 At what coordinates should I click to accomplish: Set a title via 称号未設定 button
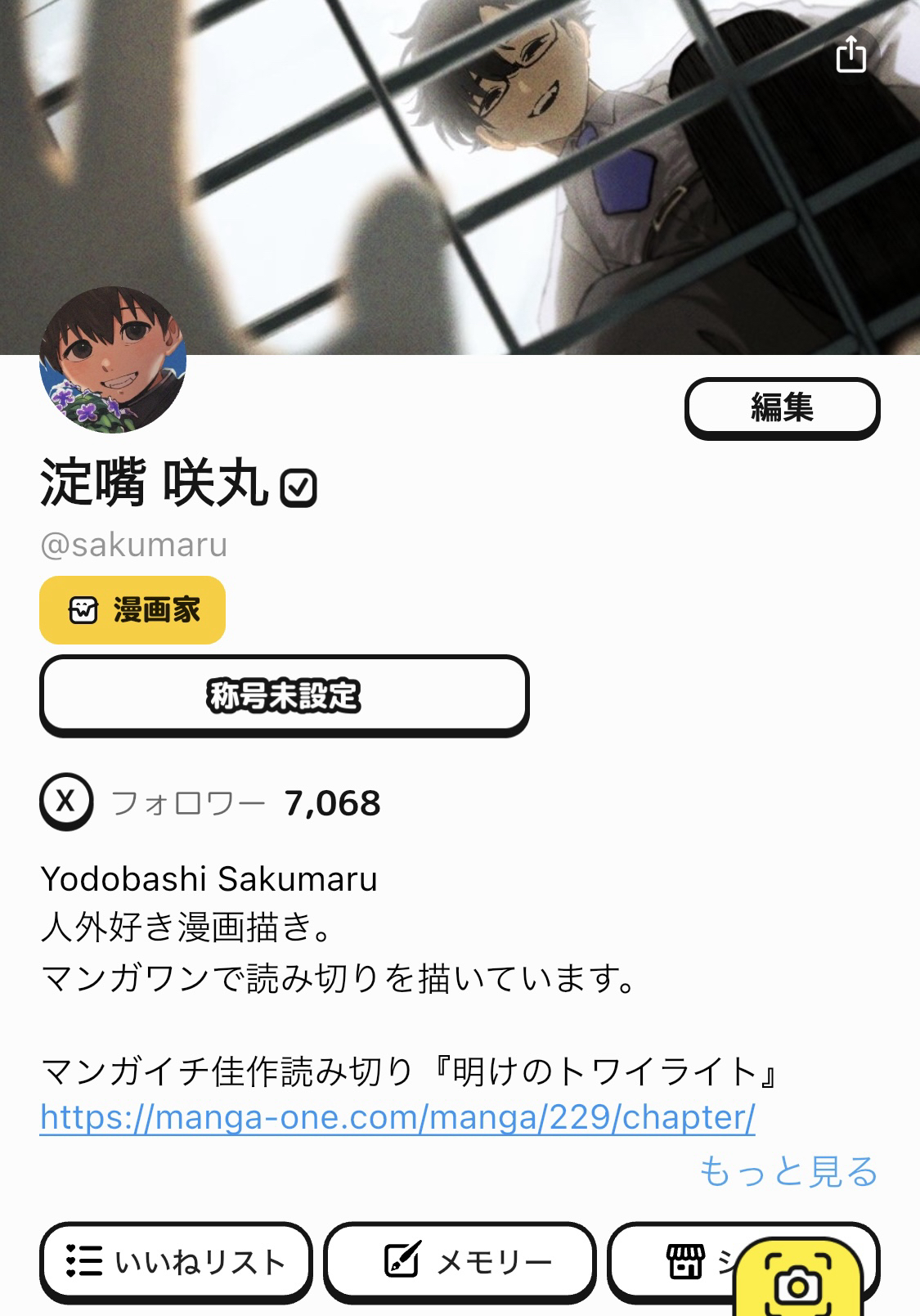[284, 695]
